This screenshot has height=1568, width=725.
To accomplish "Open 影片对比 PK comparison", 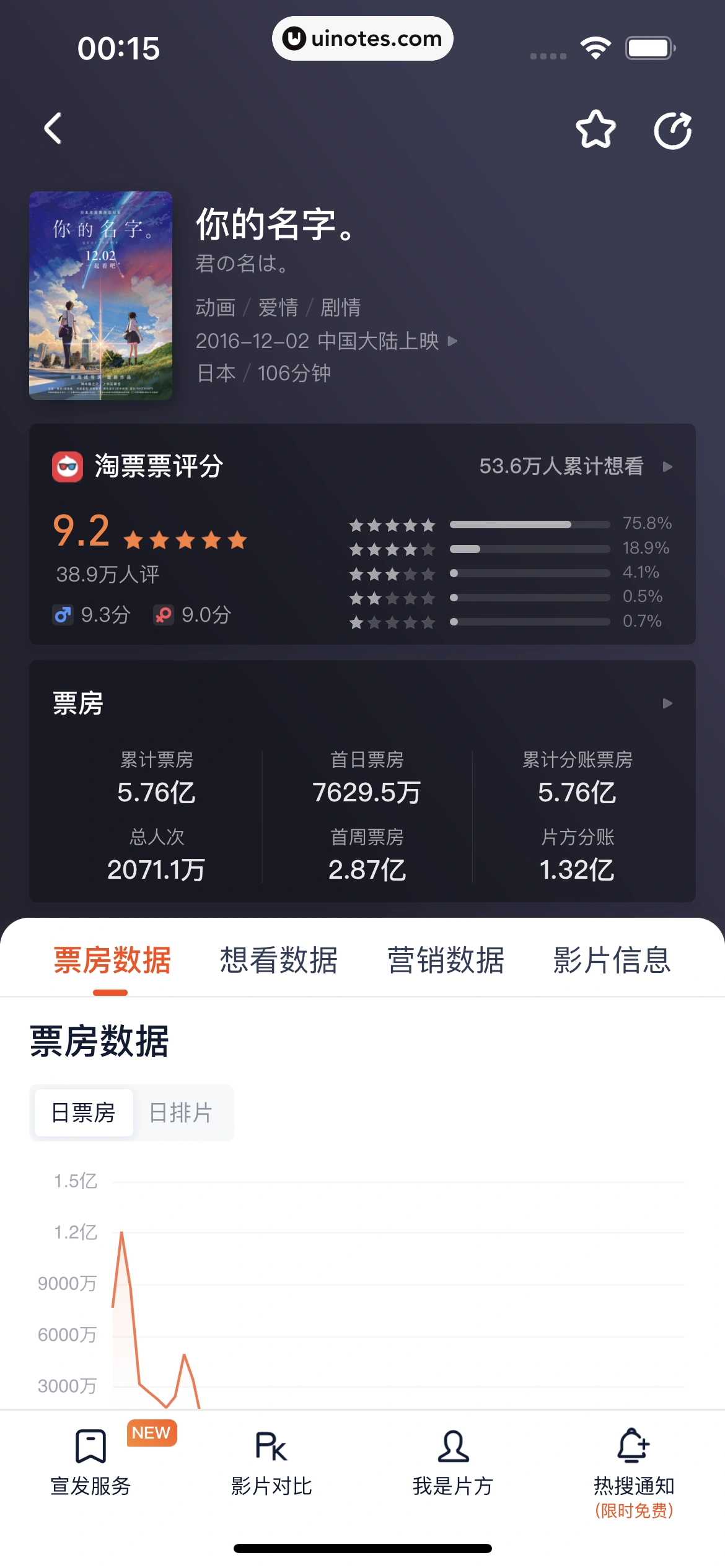I will tap(271, 1461).
